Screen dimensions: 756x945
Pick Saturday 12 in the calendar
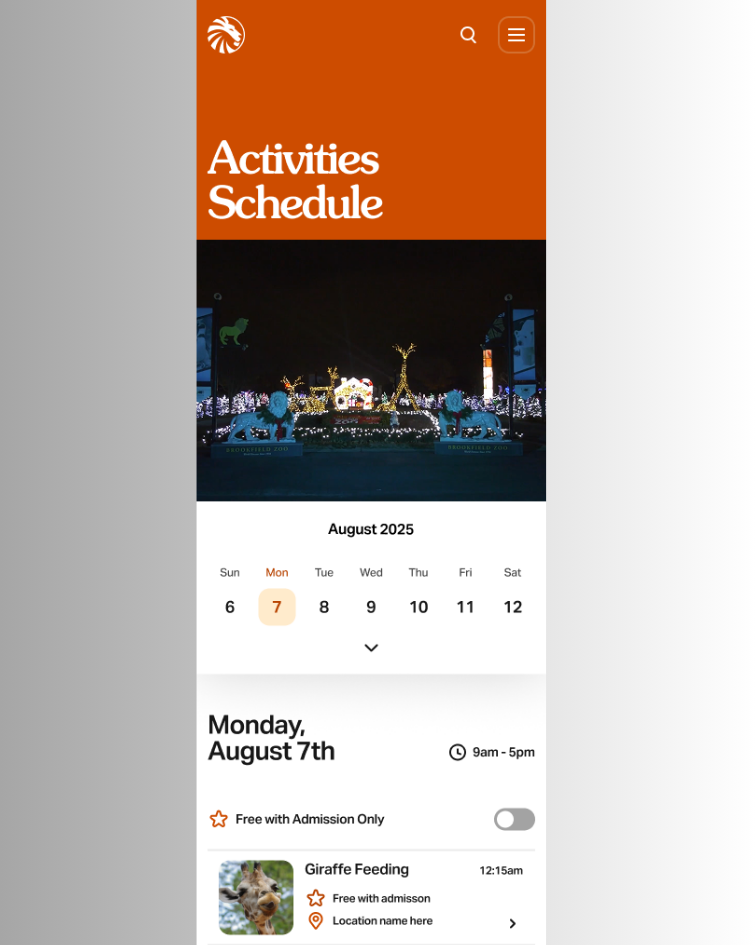[x=512, y=607]
